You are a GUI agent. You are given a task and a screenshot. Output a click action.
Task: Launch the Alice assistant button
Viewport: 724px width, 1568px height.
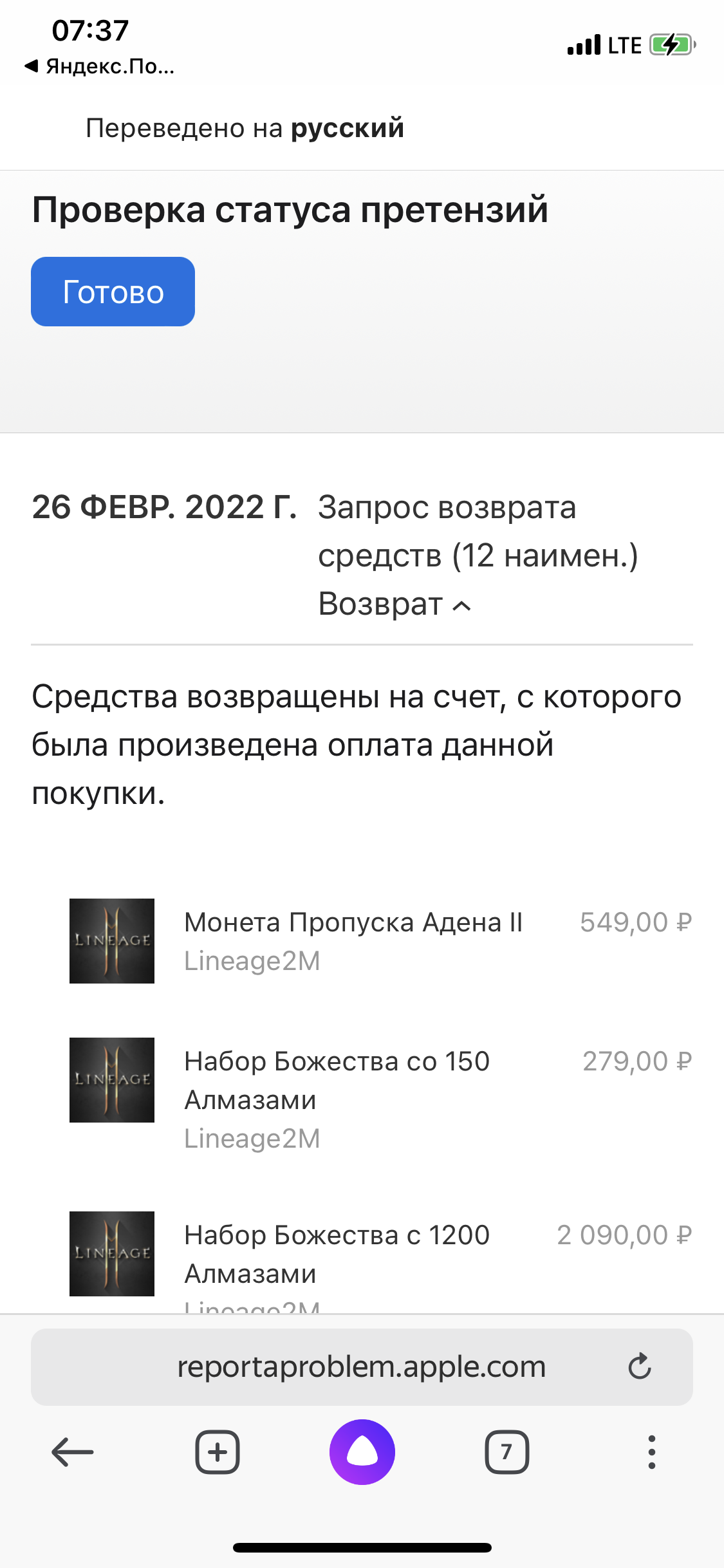coord(362,1452)
